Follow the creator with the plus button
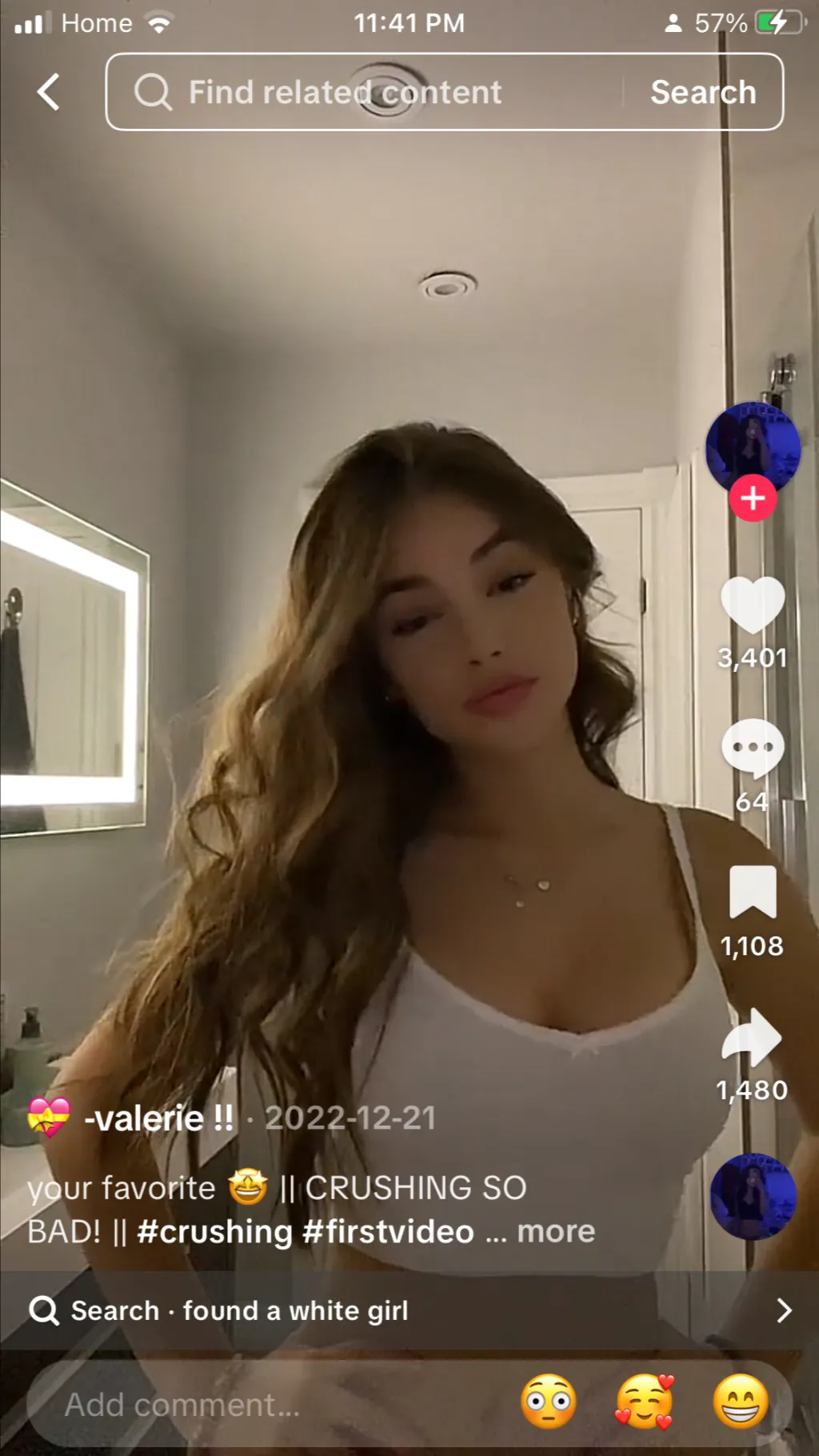The image size is (819, 1456). point(752,498)
